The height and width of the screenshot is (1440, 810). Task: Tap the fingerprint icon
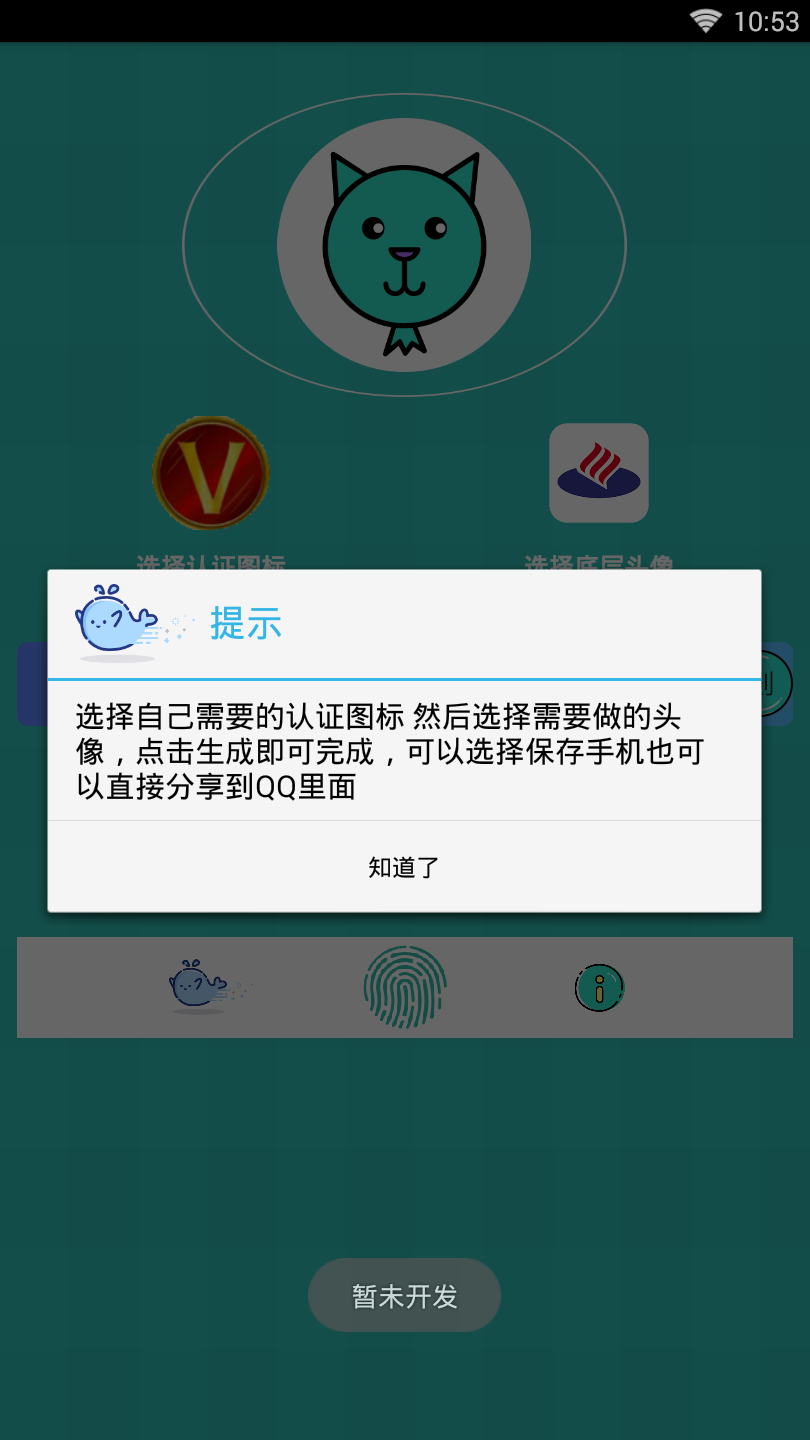(404, 987)
